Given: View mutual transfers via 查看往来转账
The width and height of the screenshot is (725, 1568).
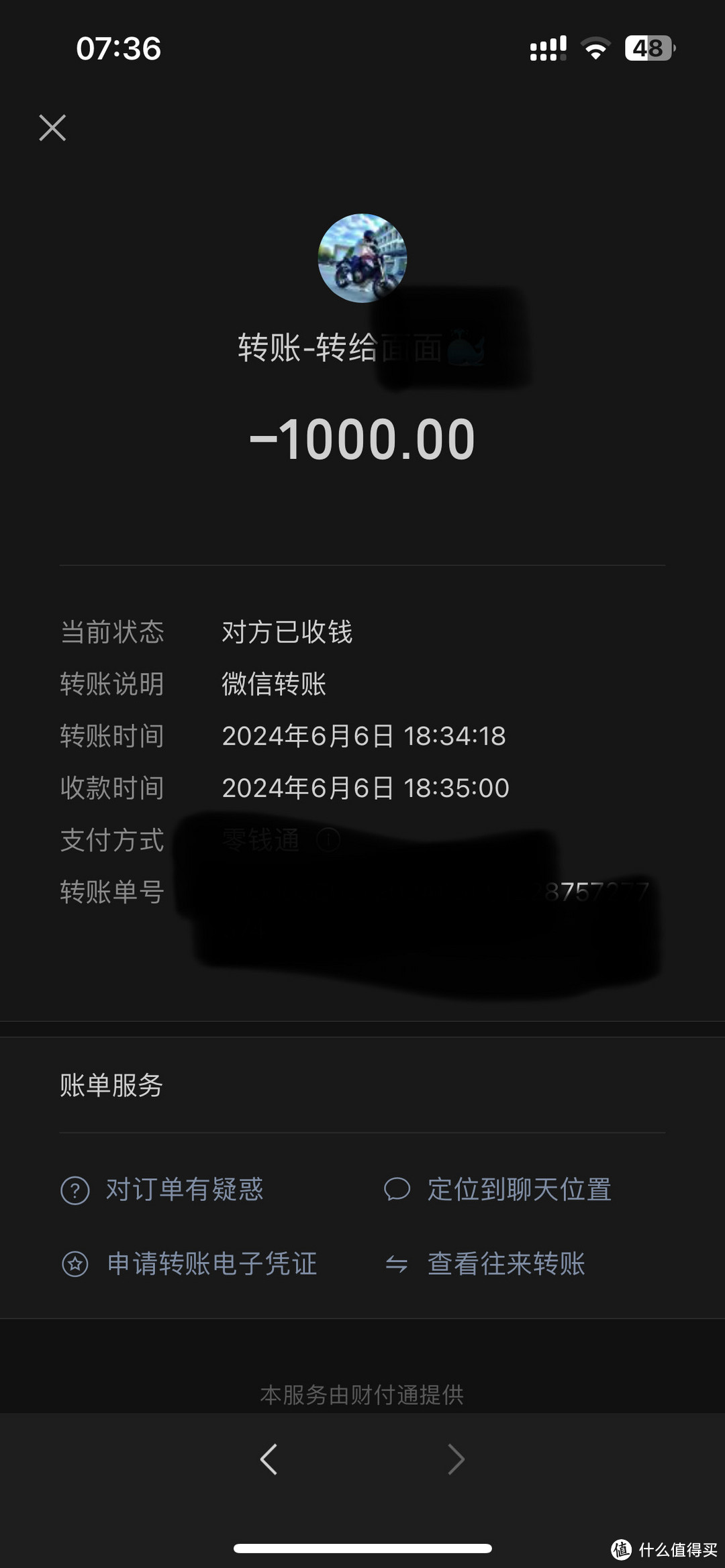Looking at the screenshot, I should (x=505, y=1261).
